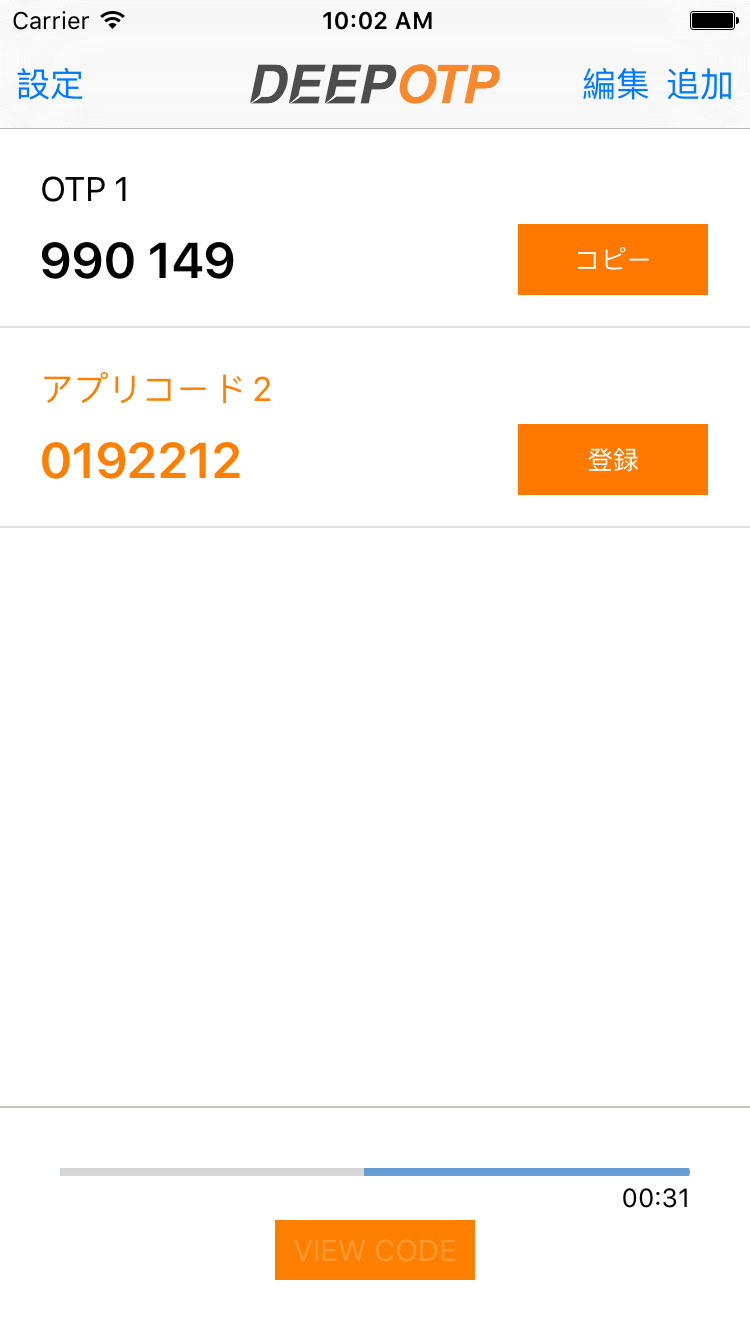Open 設定 settings in the navigation bar

[50, 85]
